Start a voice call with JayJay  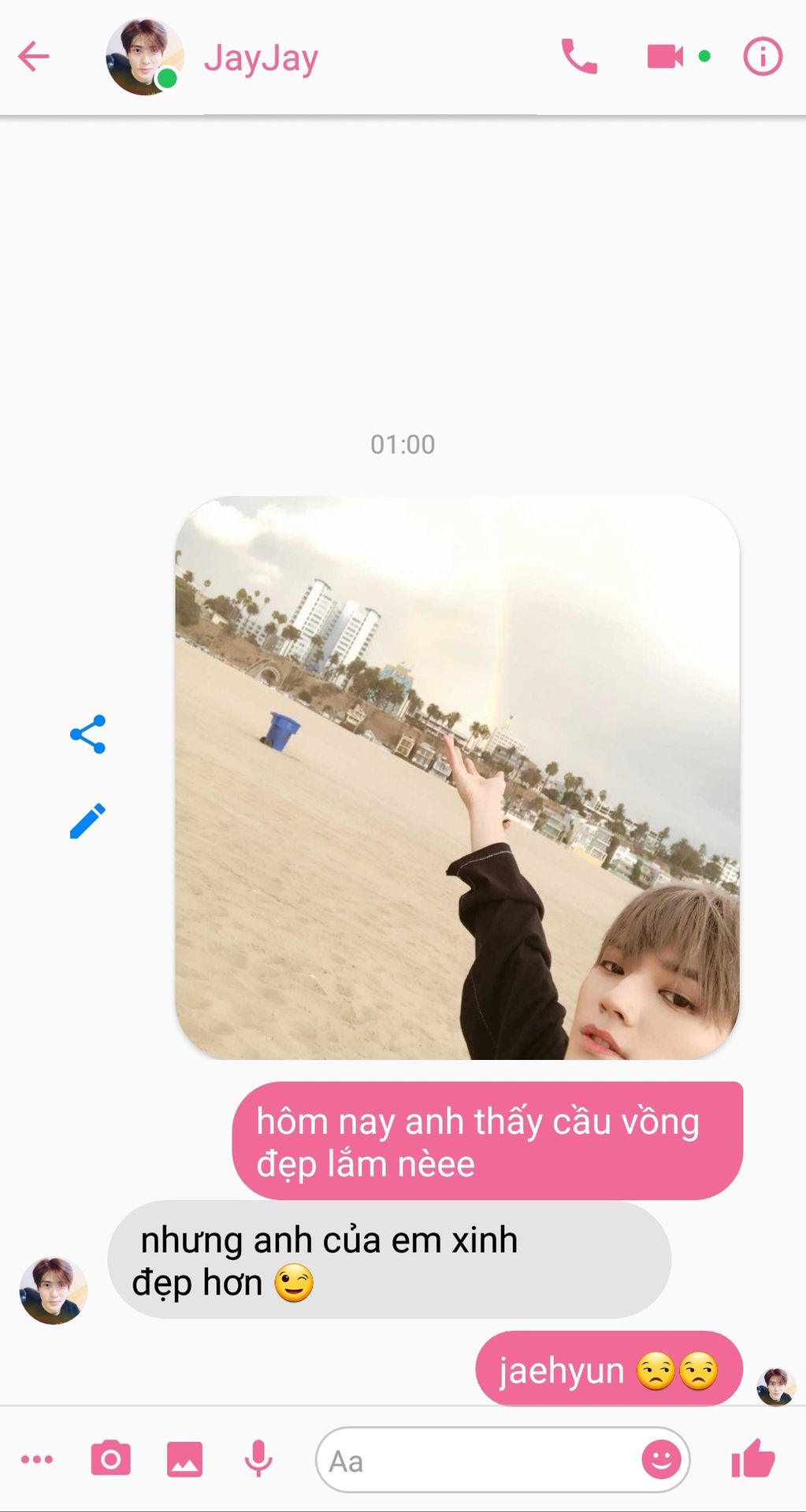[x=579, y=57]
